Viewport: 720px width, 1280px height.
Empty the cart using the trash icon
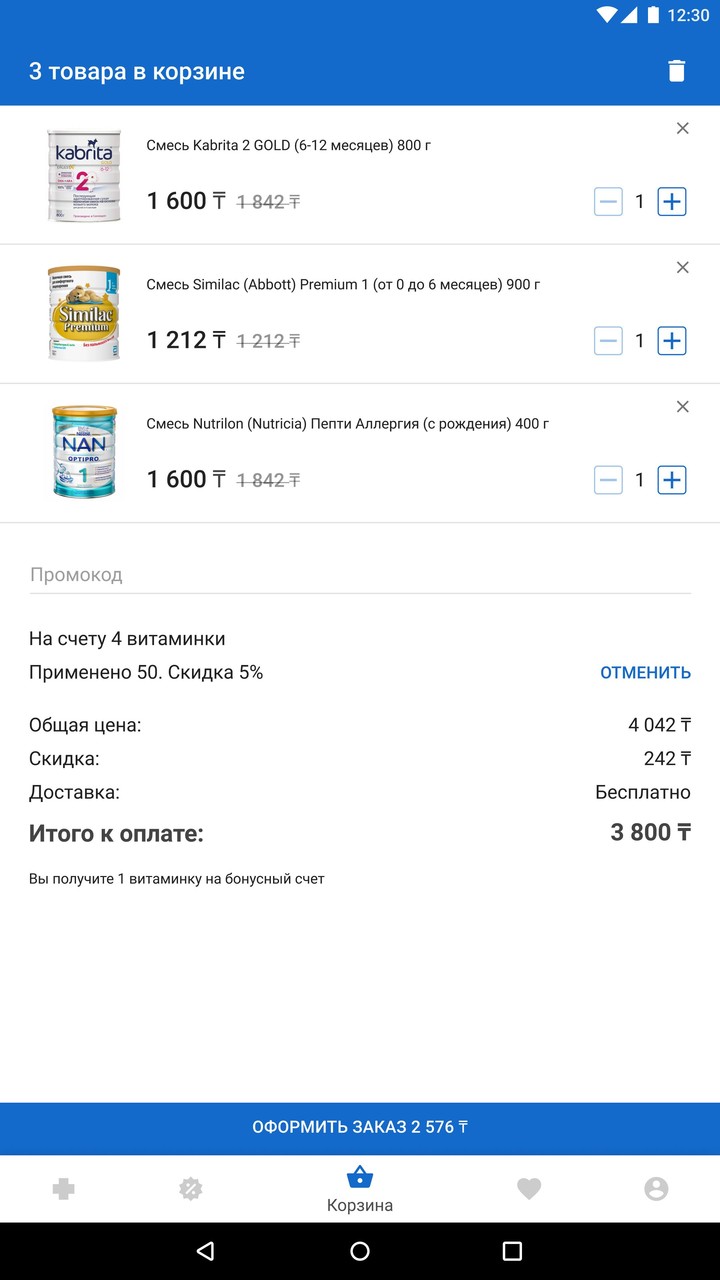click(677, 70)
